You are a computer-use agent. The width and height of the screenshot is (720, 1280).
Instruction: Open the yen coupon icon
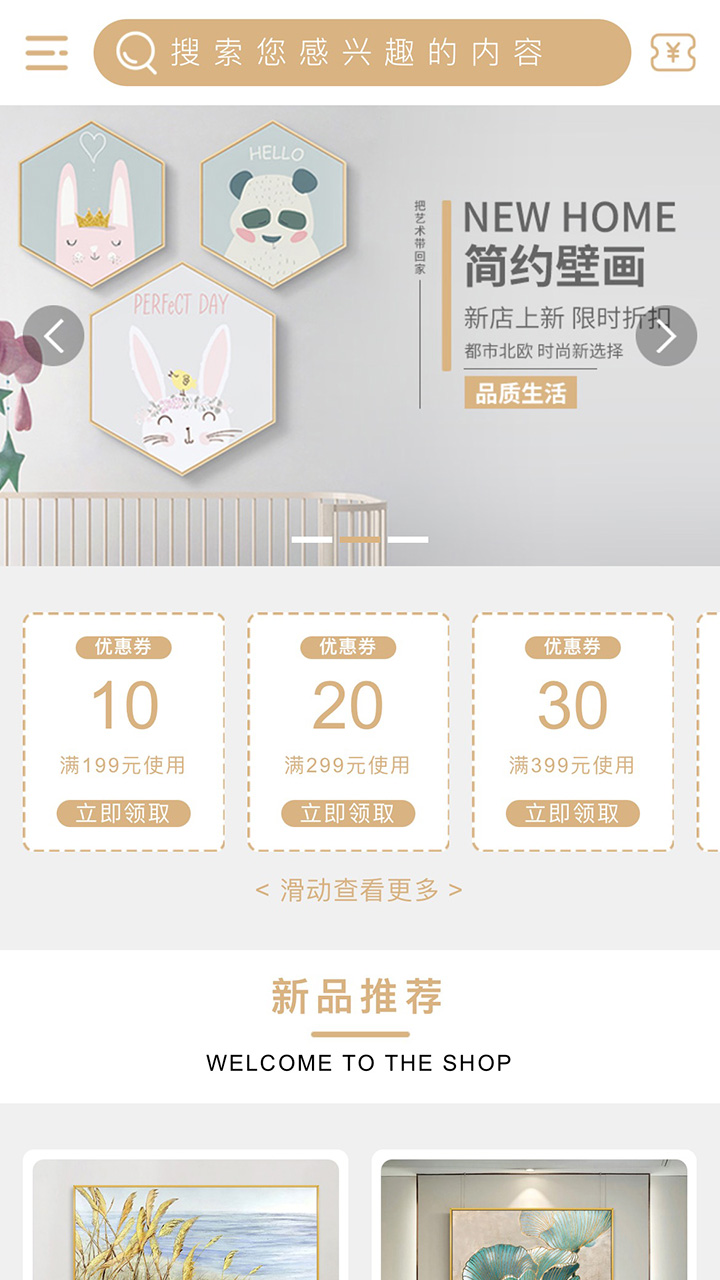pos(672,53)
